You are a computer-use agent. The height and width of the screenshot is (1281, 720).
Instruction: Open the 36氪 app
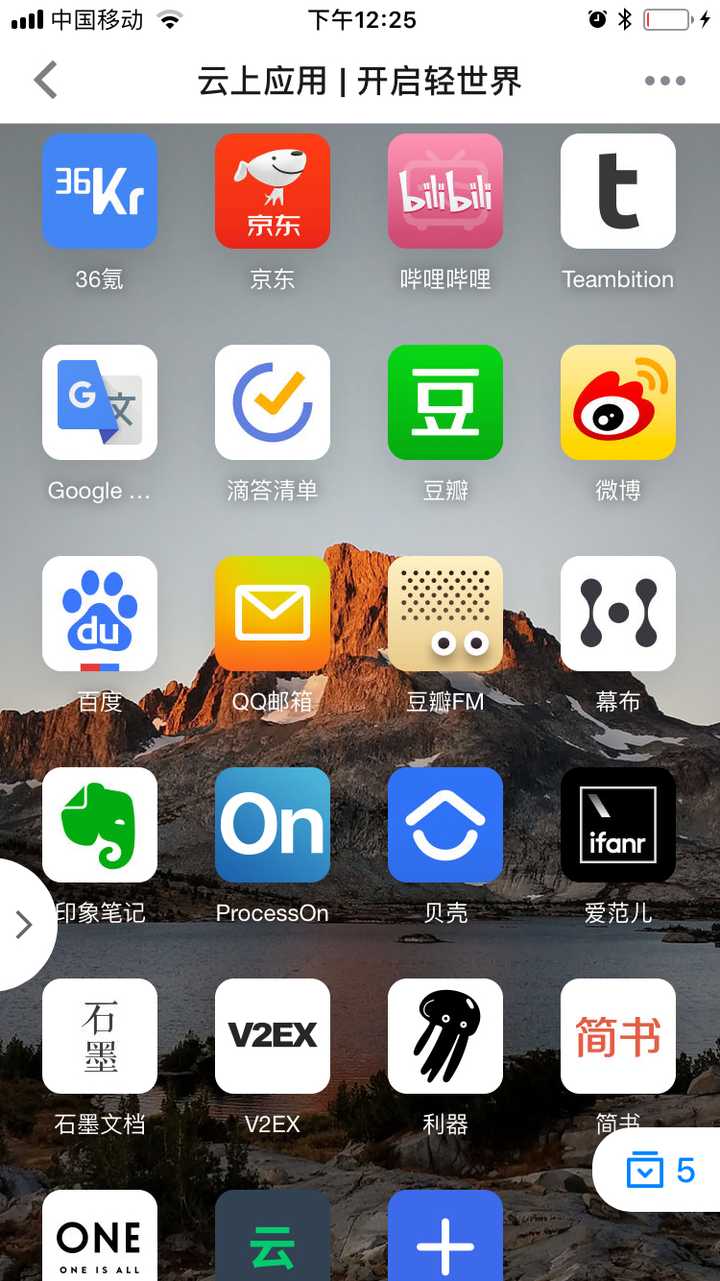click(x=100, y=191)
